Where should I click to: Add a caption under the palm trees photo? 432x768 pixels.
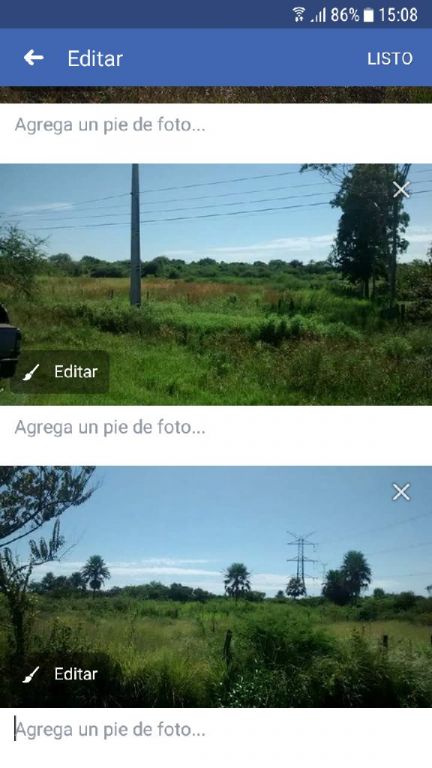click(216, 730)
